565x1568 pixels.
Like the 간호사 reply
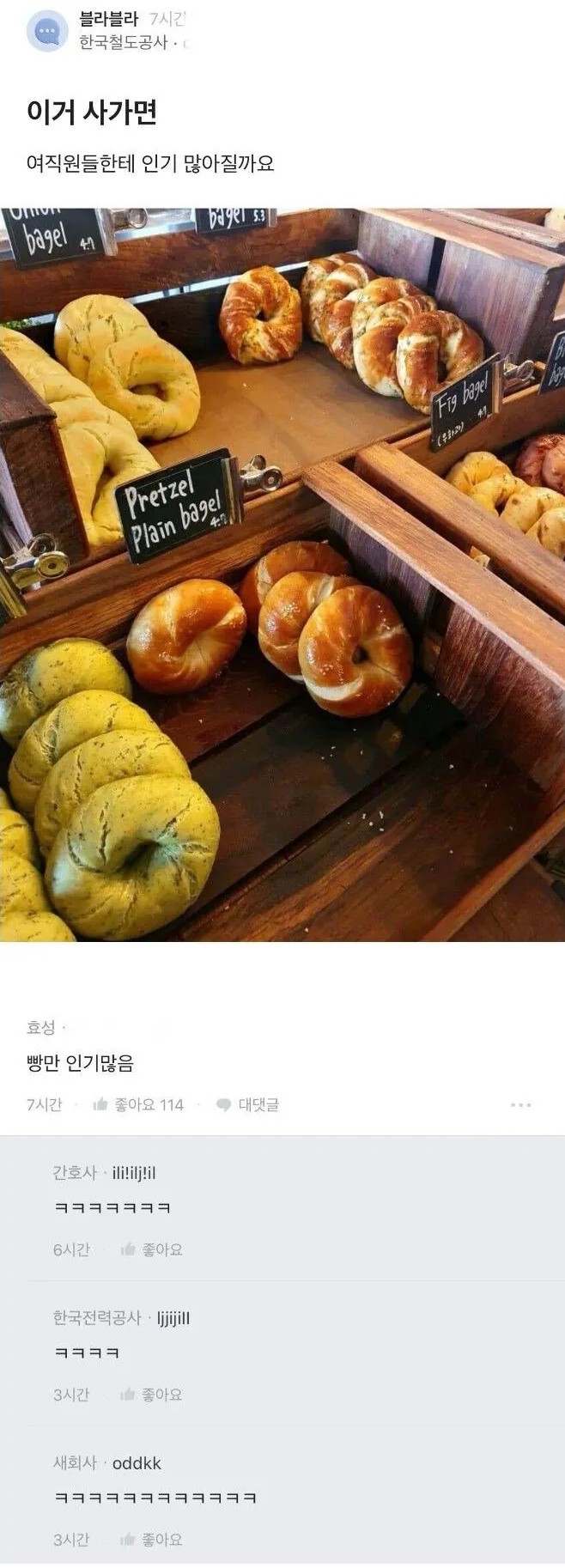[x=151, y=1249]
